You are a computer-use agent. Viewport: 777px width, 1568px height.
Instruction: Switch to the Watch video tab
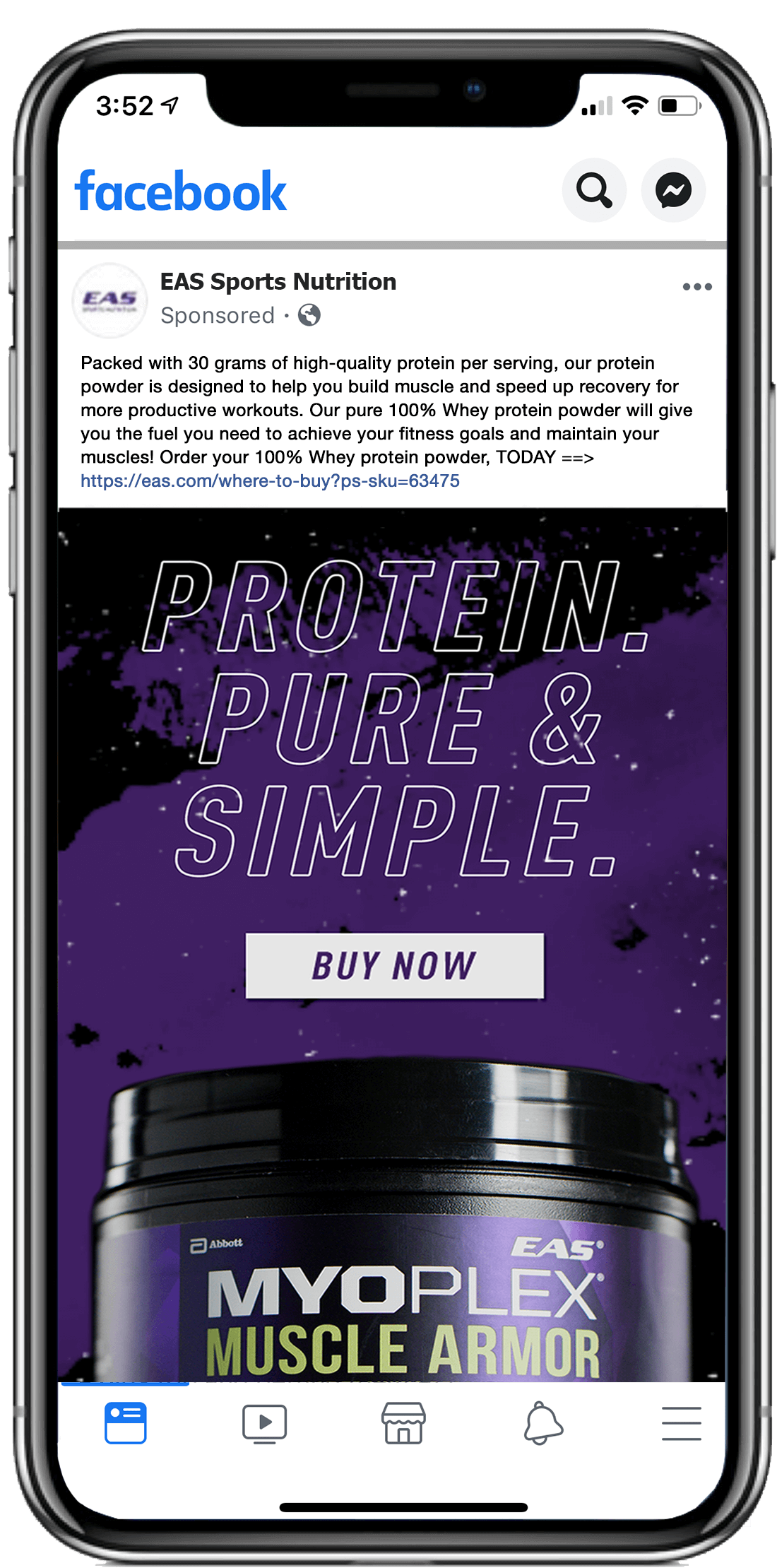(x=264, y=1423)
